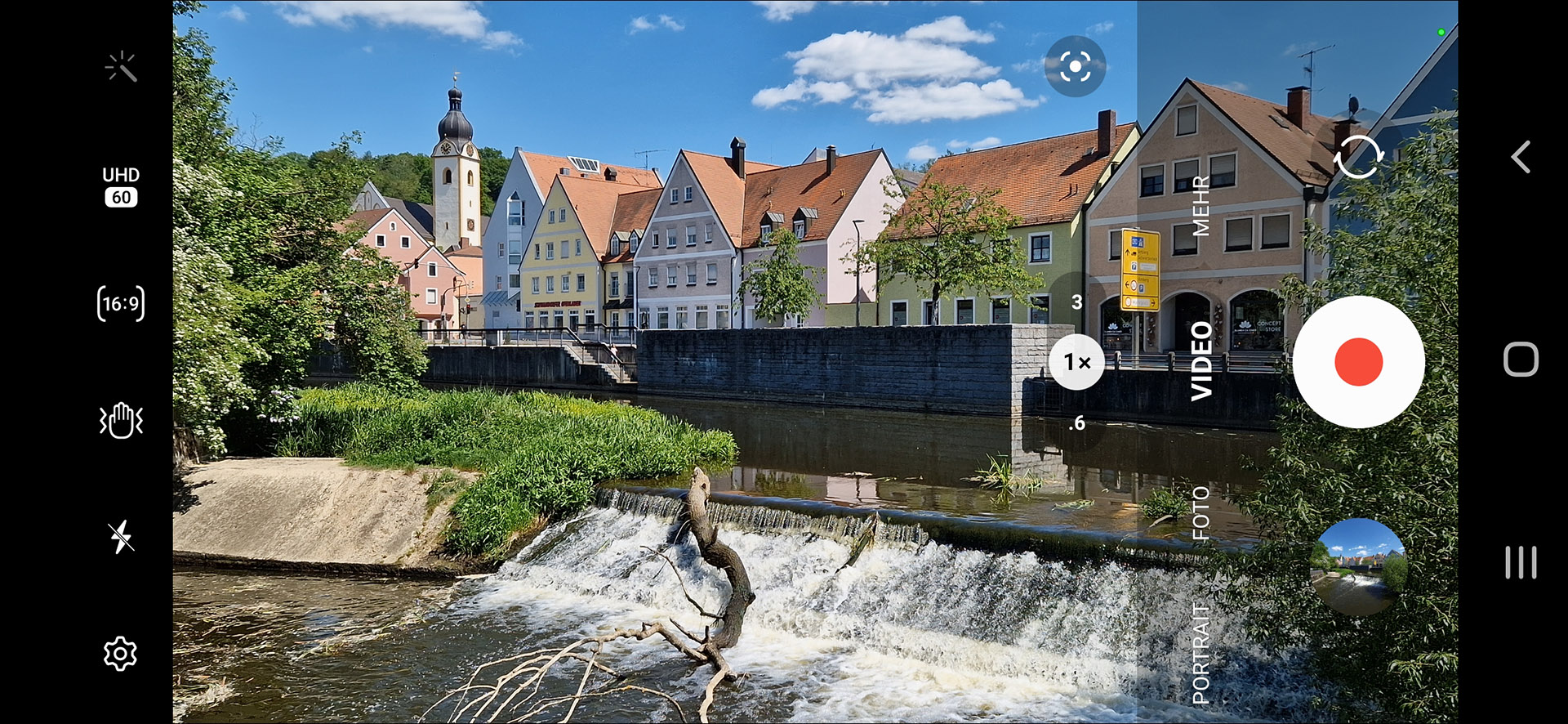Change the UHD 60 video resolution

121,186
